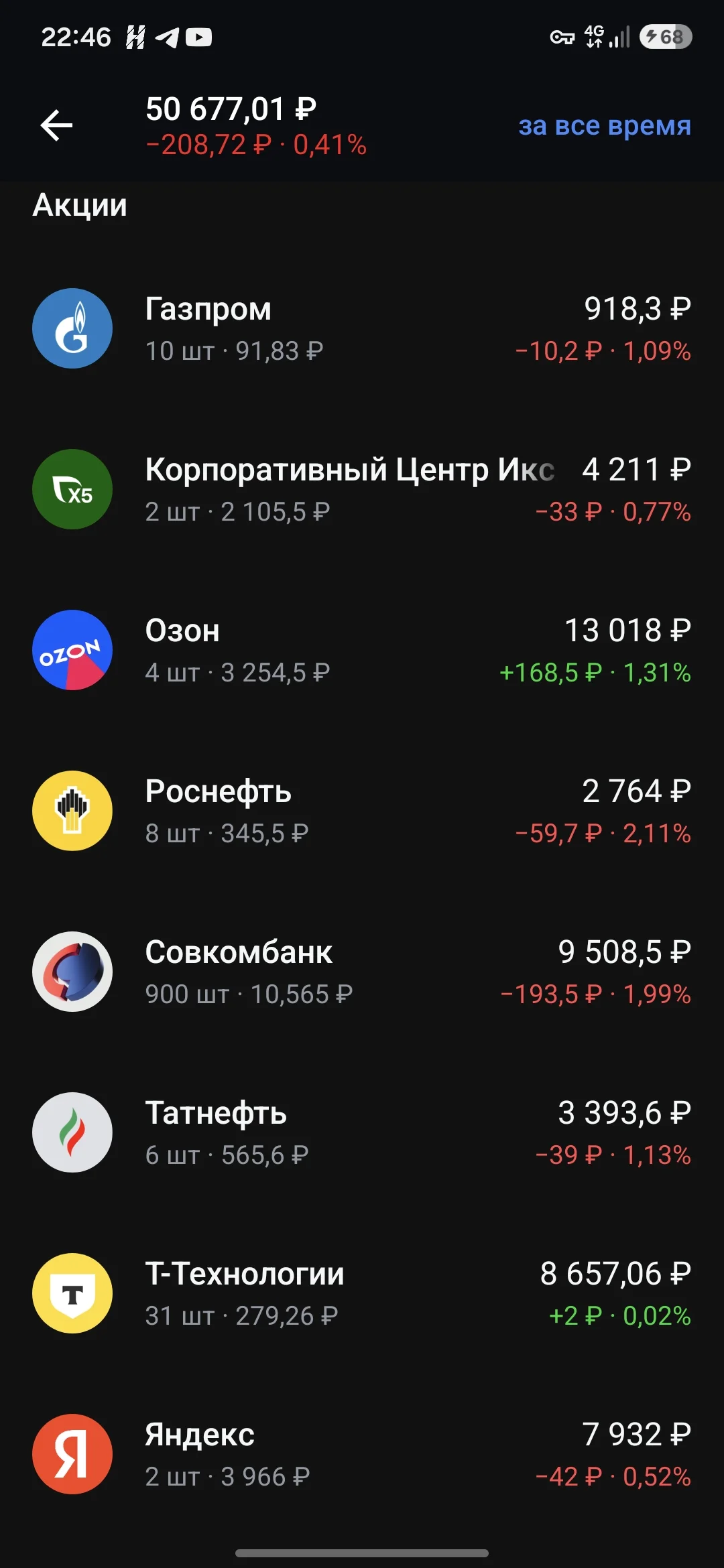Image resolution: width=724 pixels, height=1568 pixels.
Task: Open the Роснефть stock row
Action: (x=362, y=811)
